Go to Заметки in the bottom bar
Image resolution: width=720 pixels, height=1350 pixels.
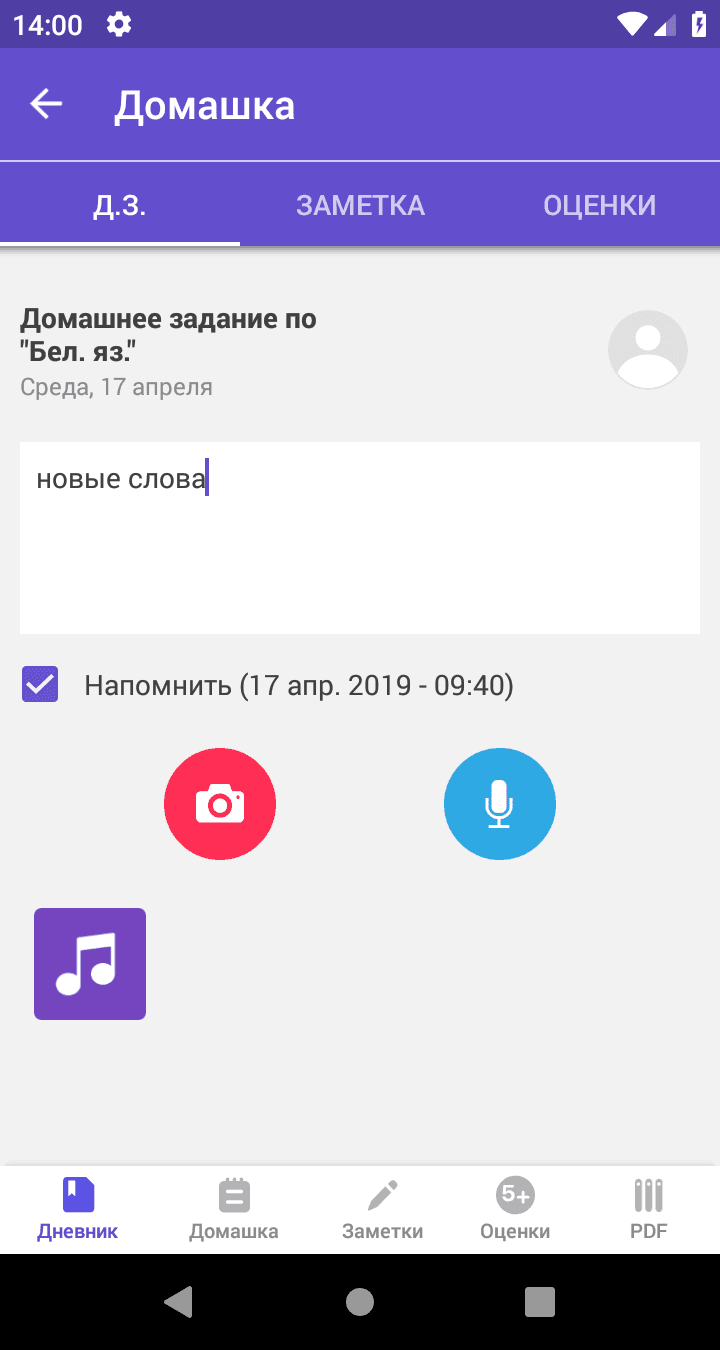[x=382, y=1208]
